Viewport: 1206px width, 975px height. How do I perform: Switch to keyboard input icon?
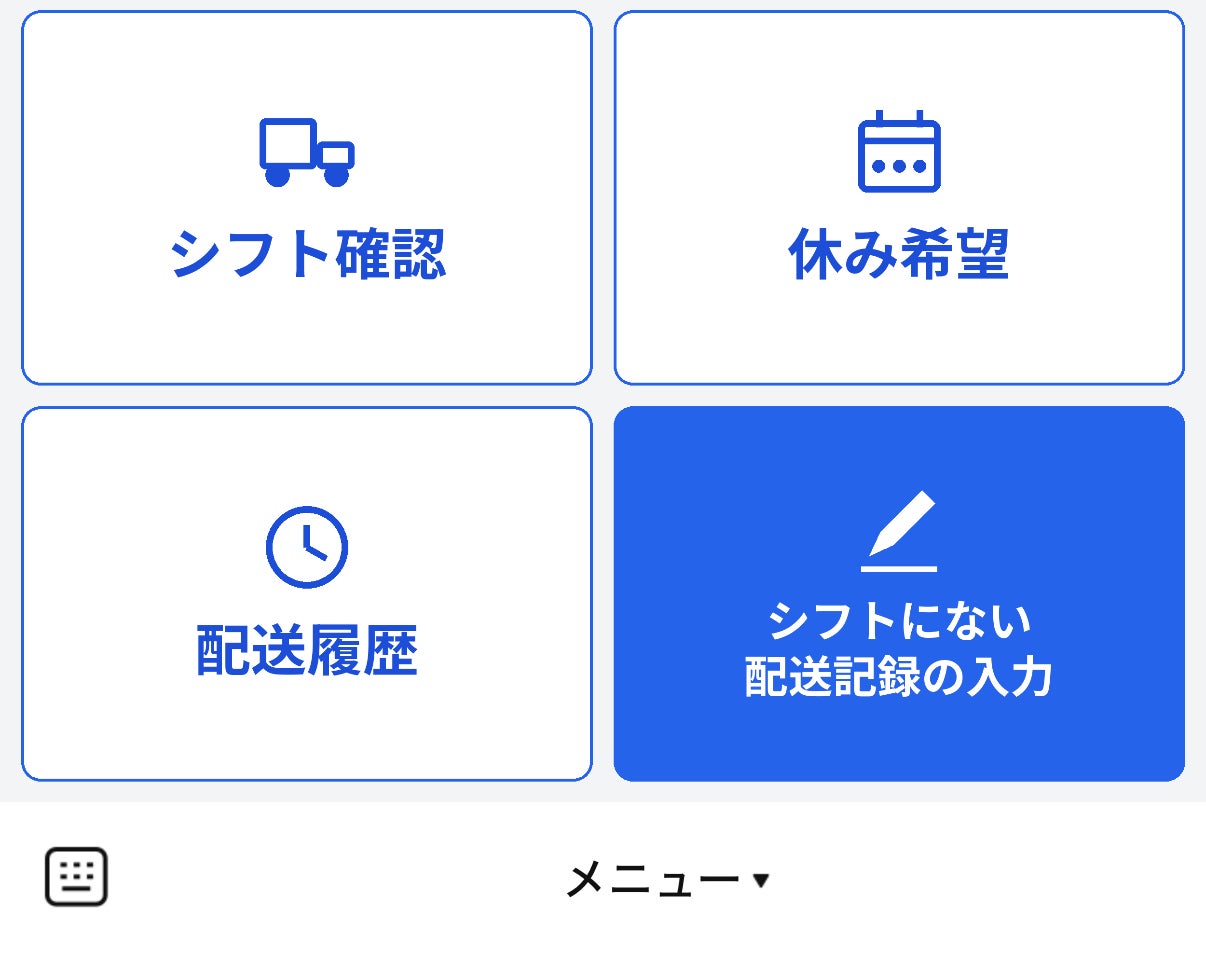click(x=76, y=877)
